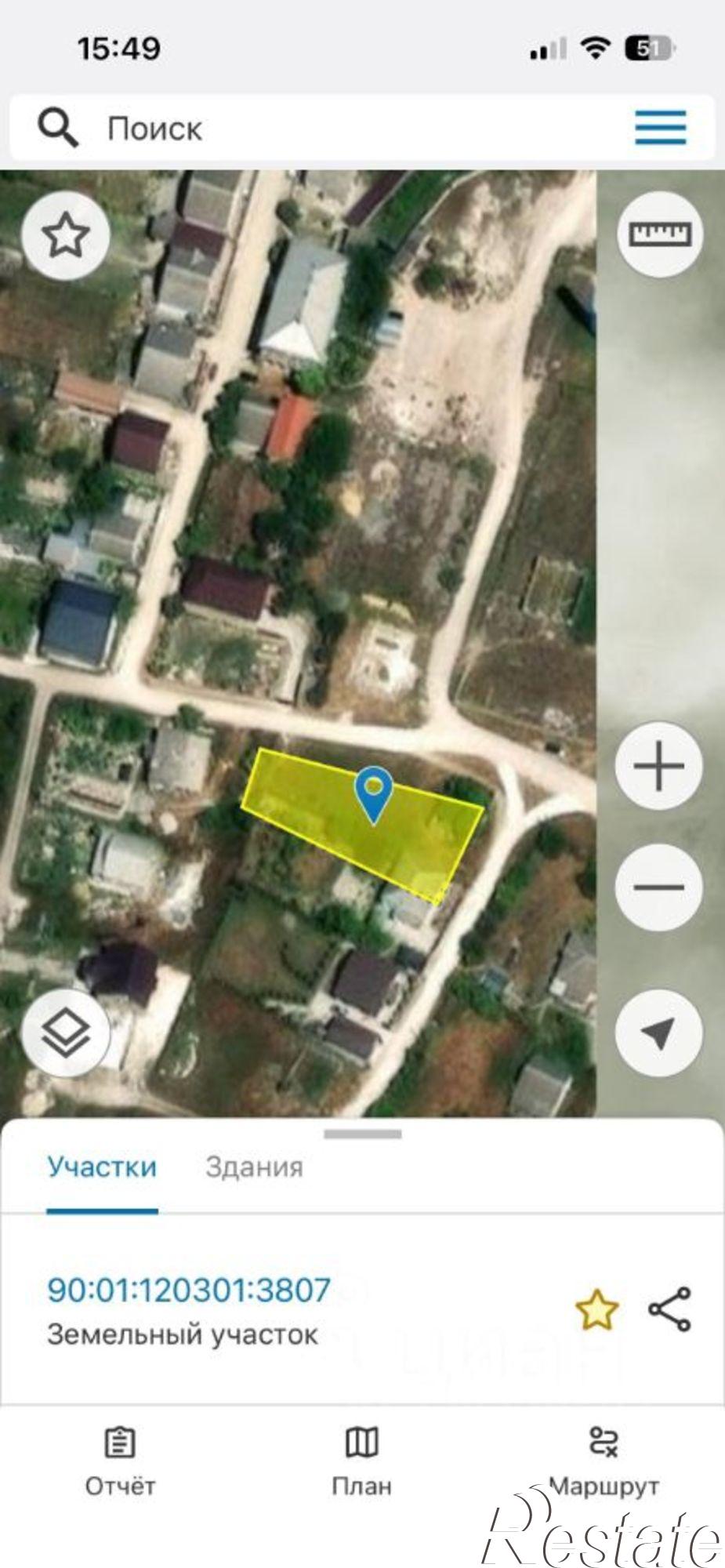Open the План view
Image resolution: width=725 pixels, height=1568 pixels.
362,1462
